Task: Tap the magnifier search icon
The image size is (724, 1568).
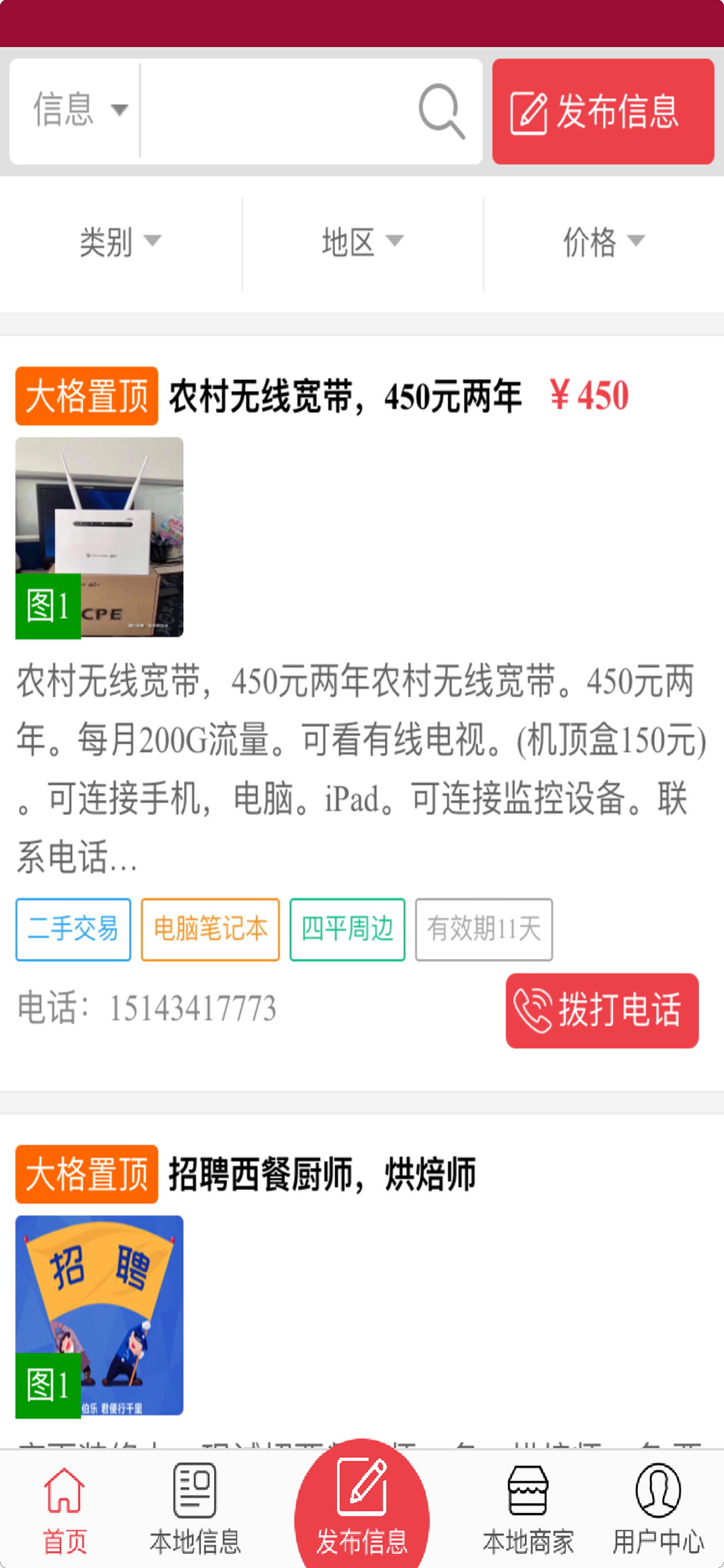Action: pos(442,111)
